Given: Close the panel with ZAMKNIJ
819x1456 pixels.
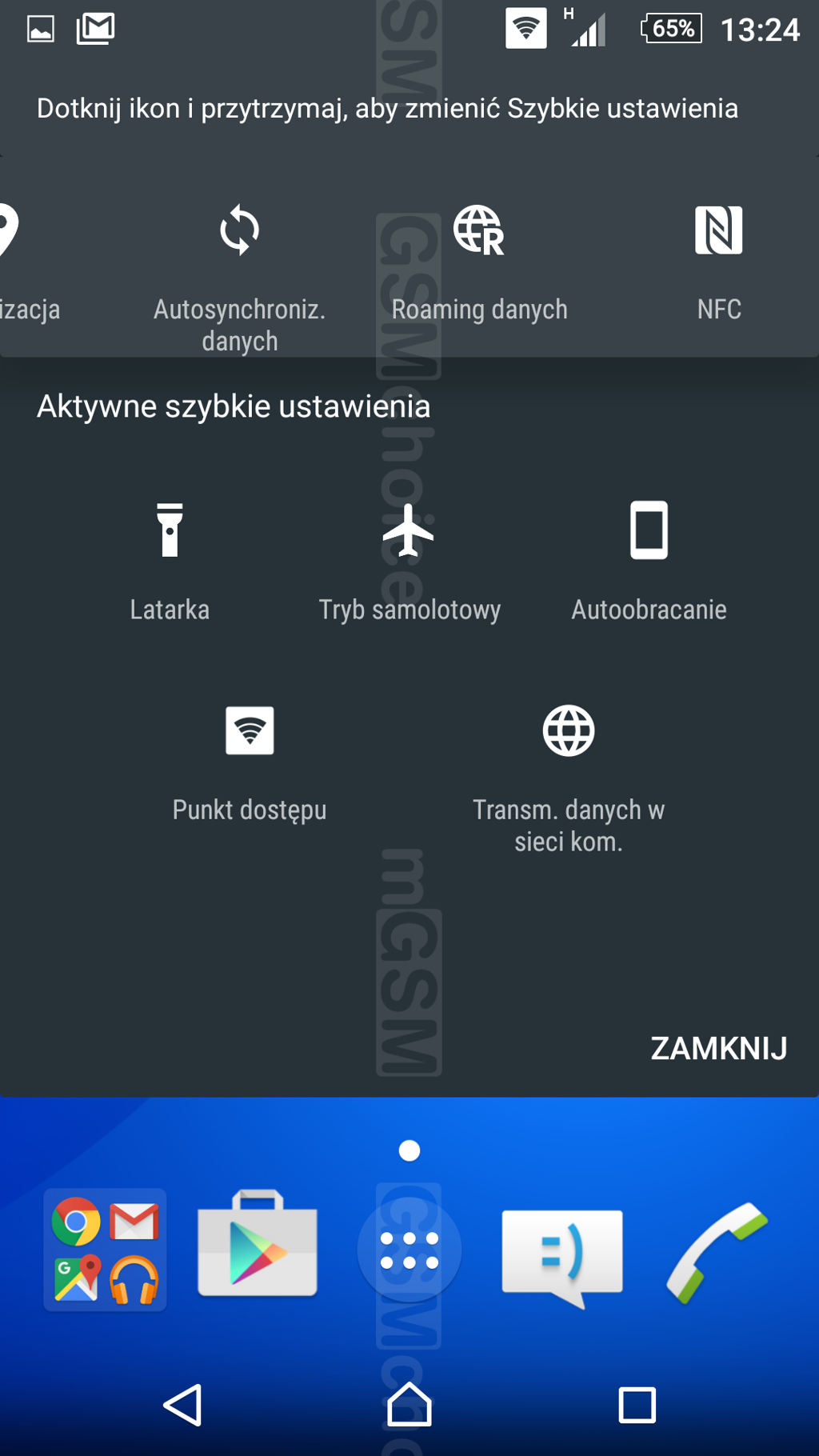Looking at the screenshot, I should pos(718,1048).
